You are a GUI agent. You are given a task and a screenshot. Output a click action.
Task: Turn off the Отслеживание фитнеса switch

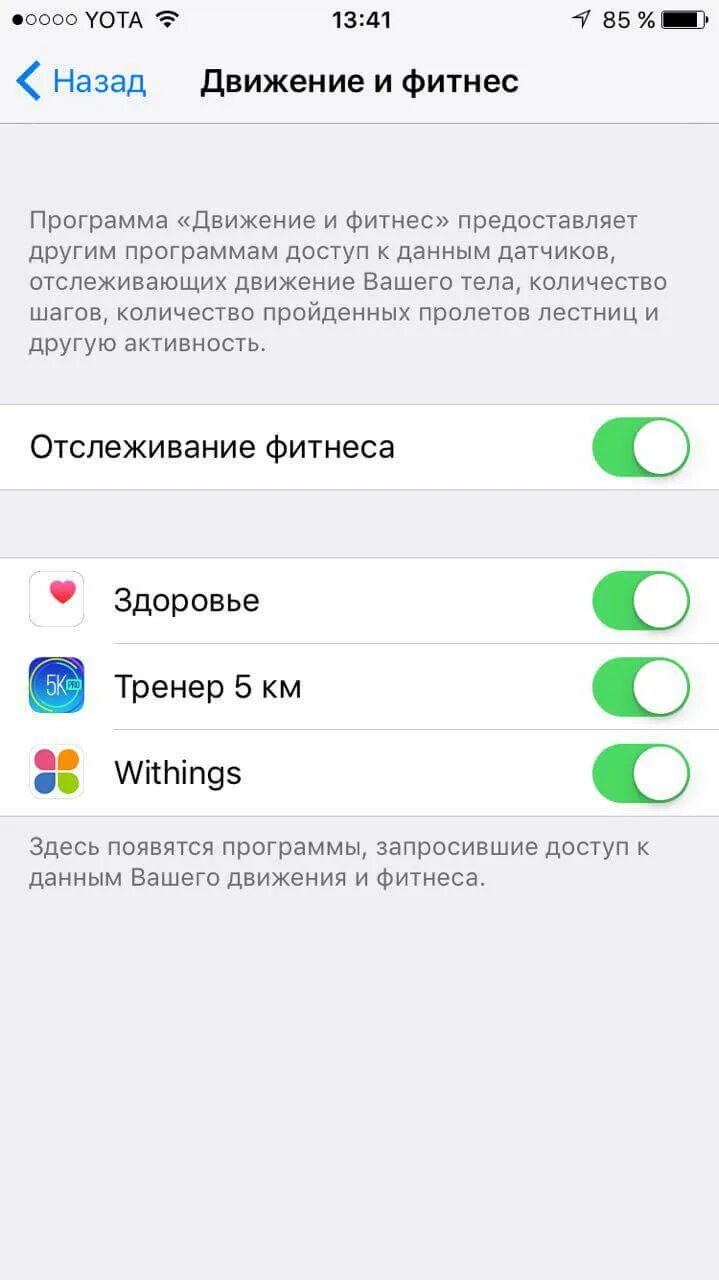pyautogui.click(x=641, y=447)
